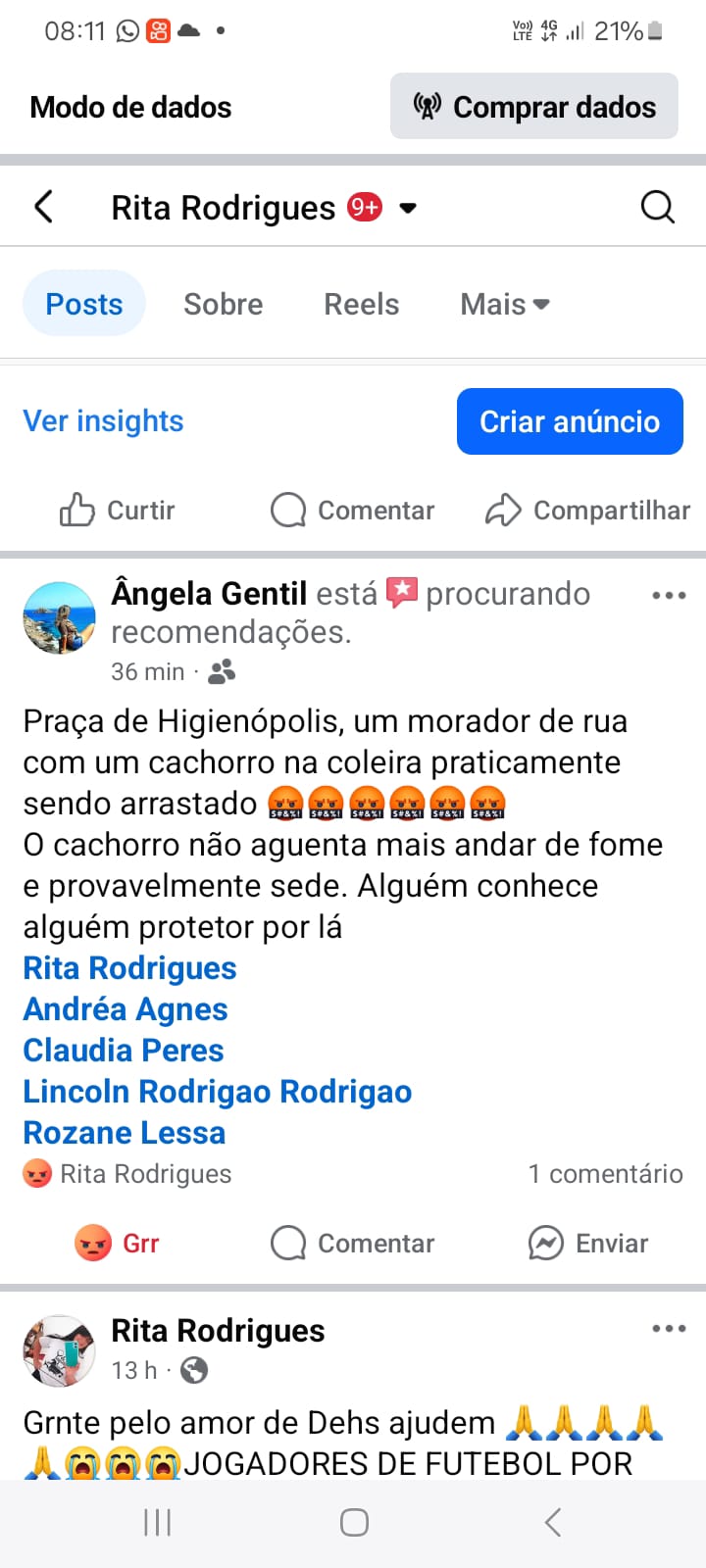Viewport: 706px width, 1568px height.
Task: Tap the Comprar dados button
Action: pyautogui.click(x=534, y=107)
